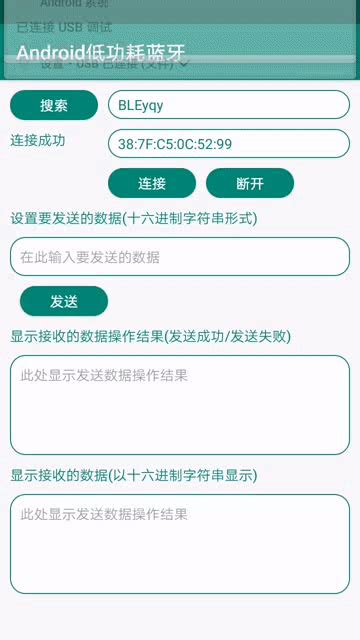The width and height of the screenshot is (360, 640).
Task: Edit the BLEyqy device name field
Action: (229, 105)
